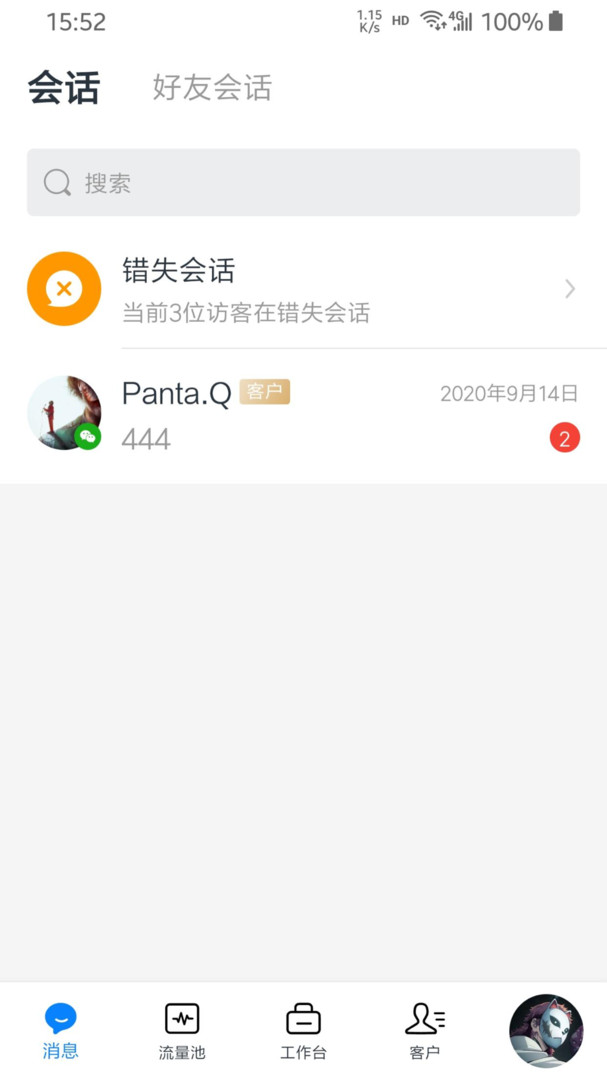Open the 工作台 workbench tab
Screen dimensions: 607x1080
coord(303,1031)
